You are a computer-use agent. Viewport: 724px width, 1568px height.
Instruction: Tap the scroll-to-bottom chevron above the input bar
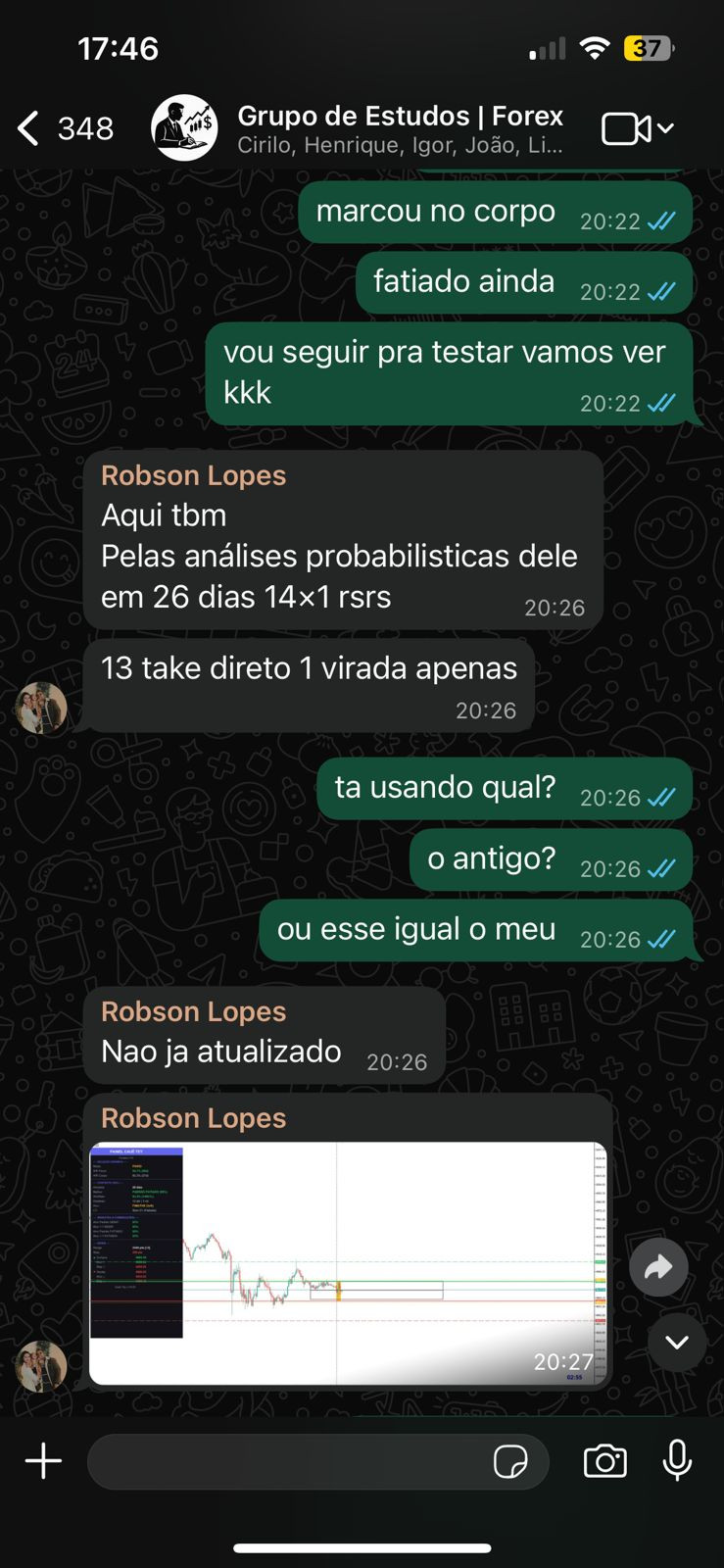coord(678,1344)
